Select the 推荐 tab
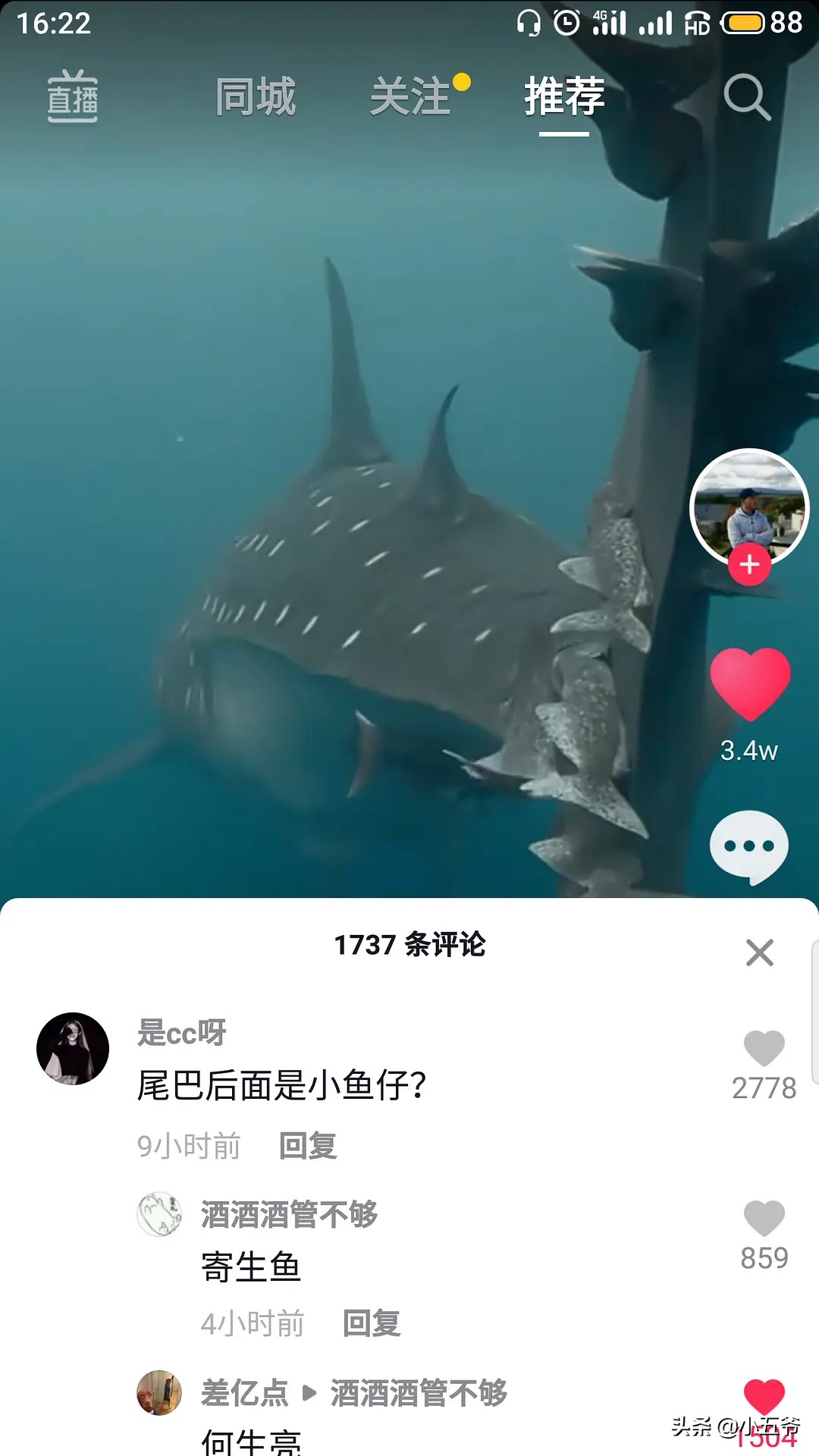Screen dimensions: 819x1456 pos(564,97)
